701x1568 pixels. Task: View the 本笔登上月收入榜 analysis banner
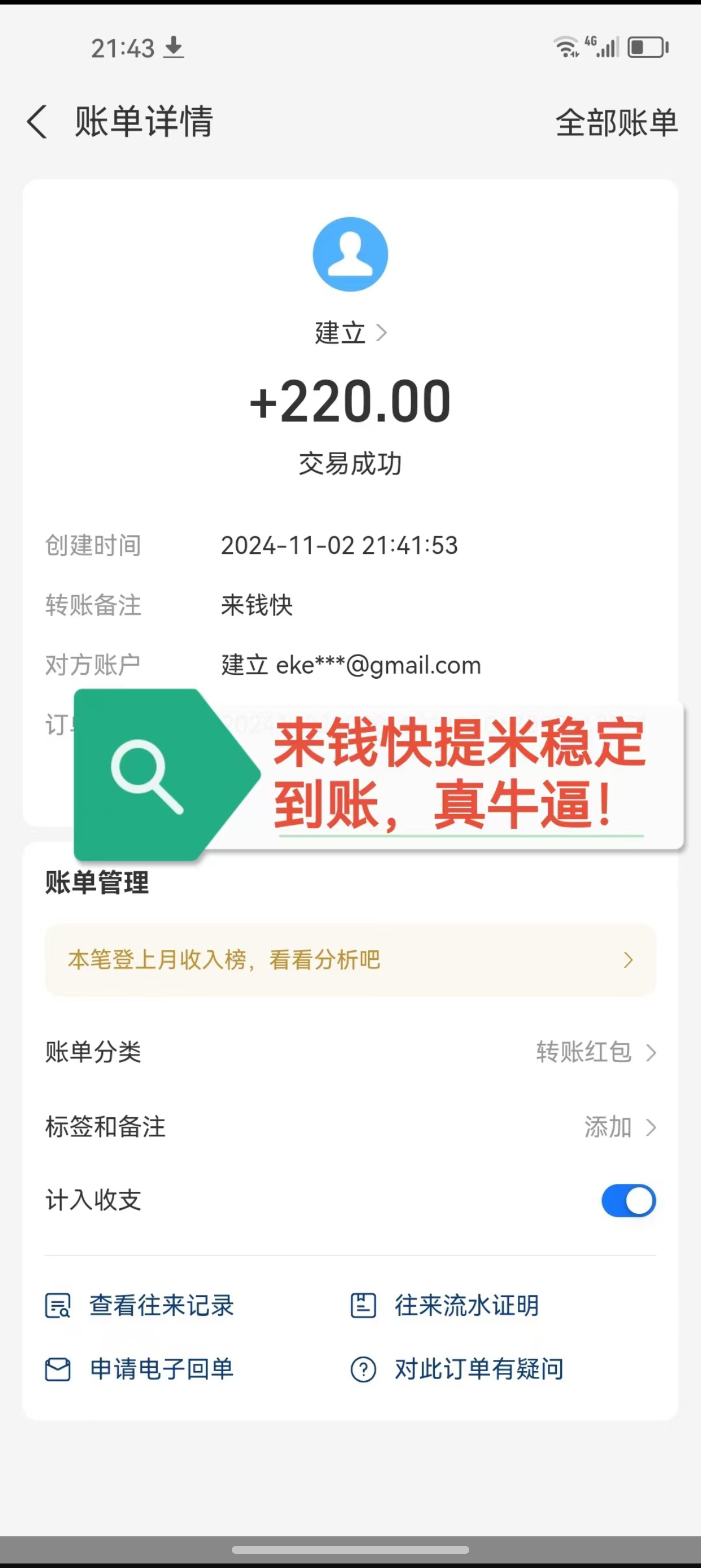click(350, 960)
